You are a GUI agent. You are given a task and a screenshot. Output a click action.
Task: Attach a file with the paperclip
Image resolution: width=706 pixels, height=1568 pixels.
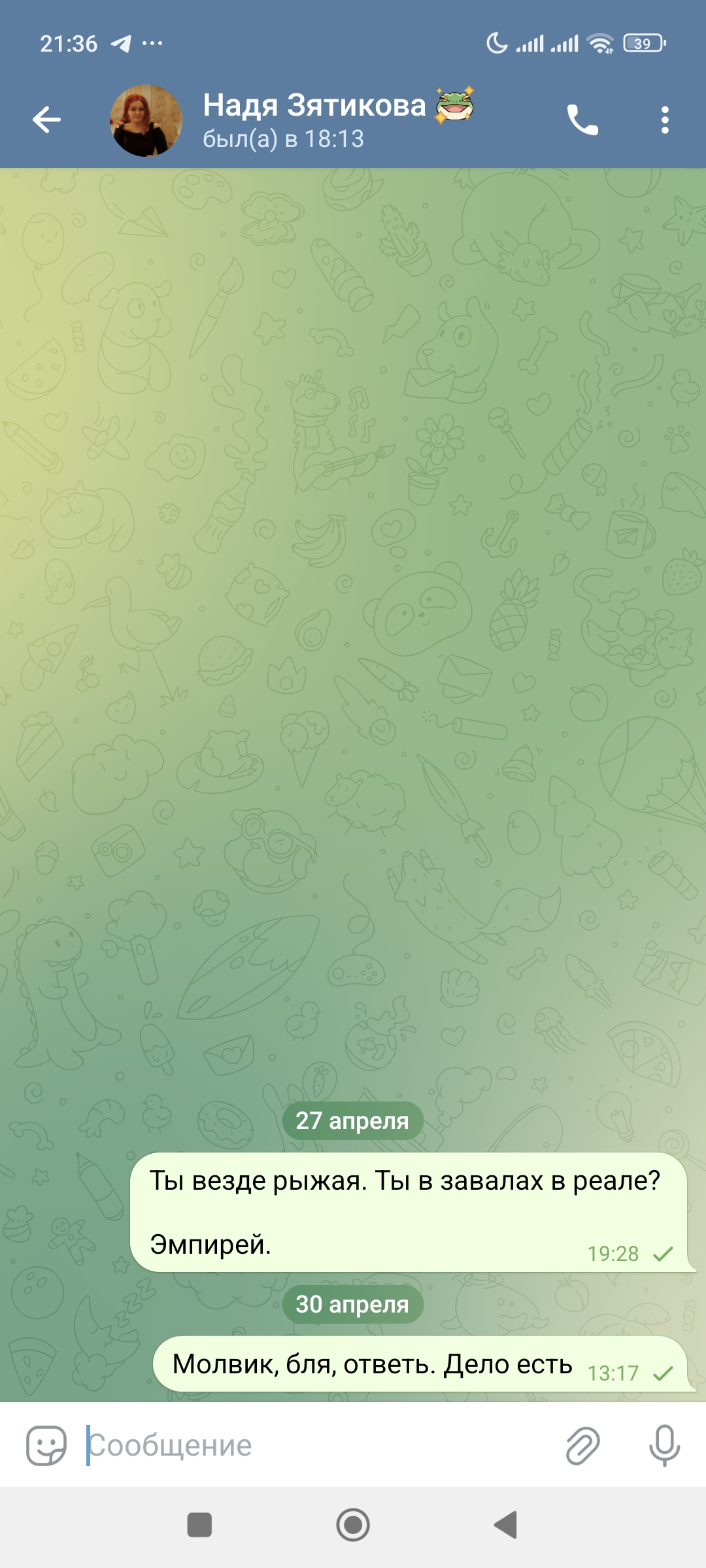(x=582, y=1445)
